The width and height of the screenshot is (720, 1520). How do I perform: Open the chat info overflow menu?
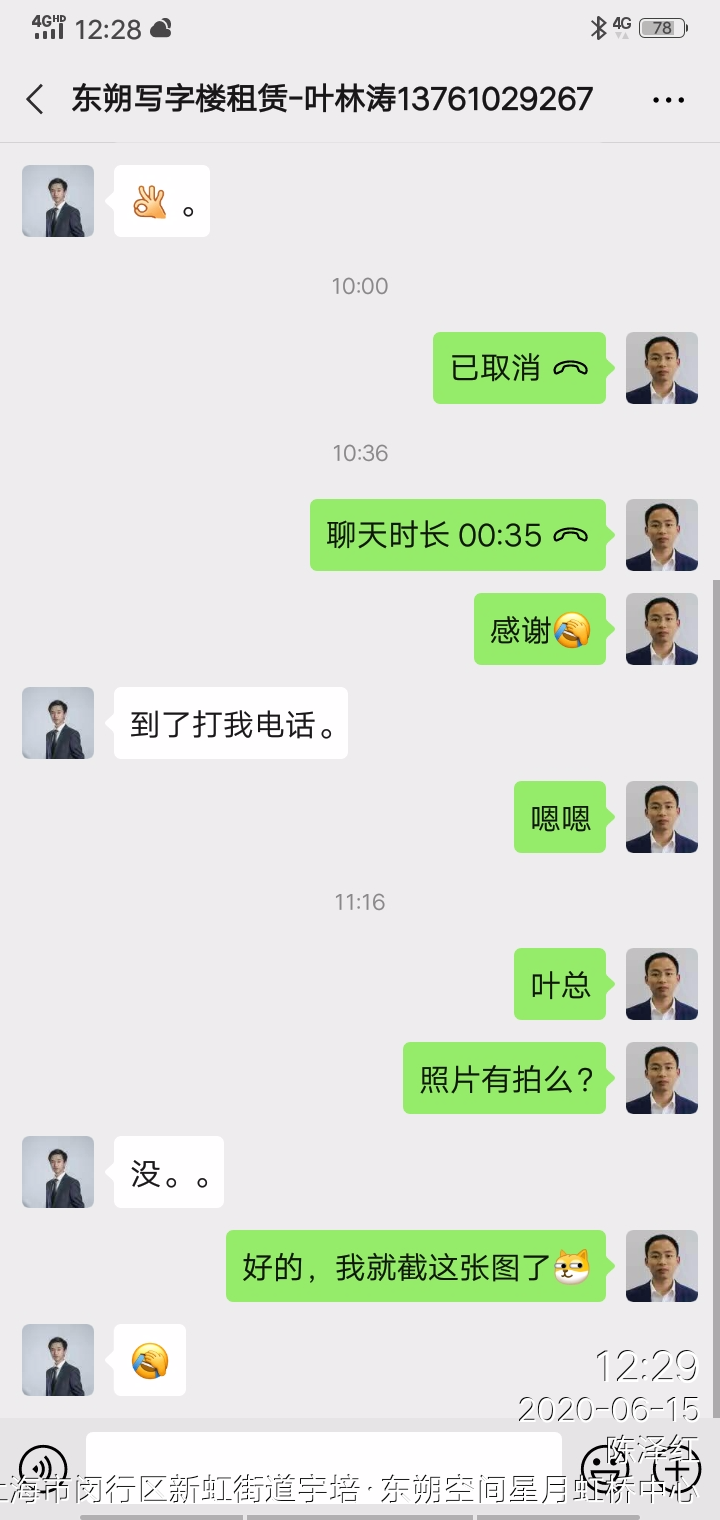click(x=667, y=99)
